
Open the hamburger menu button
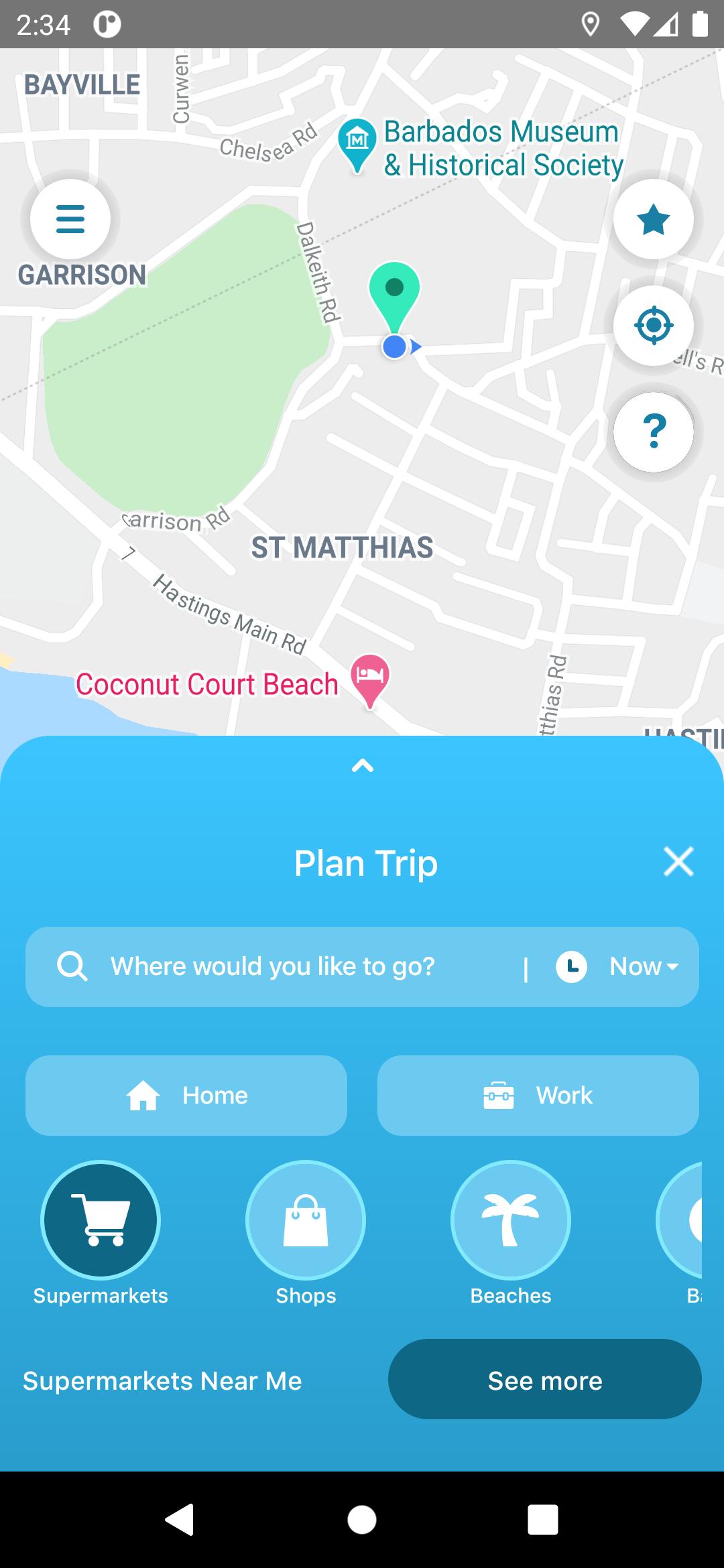[70, 219]
